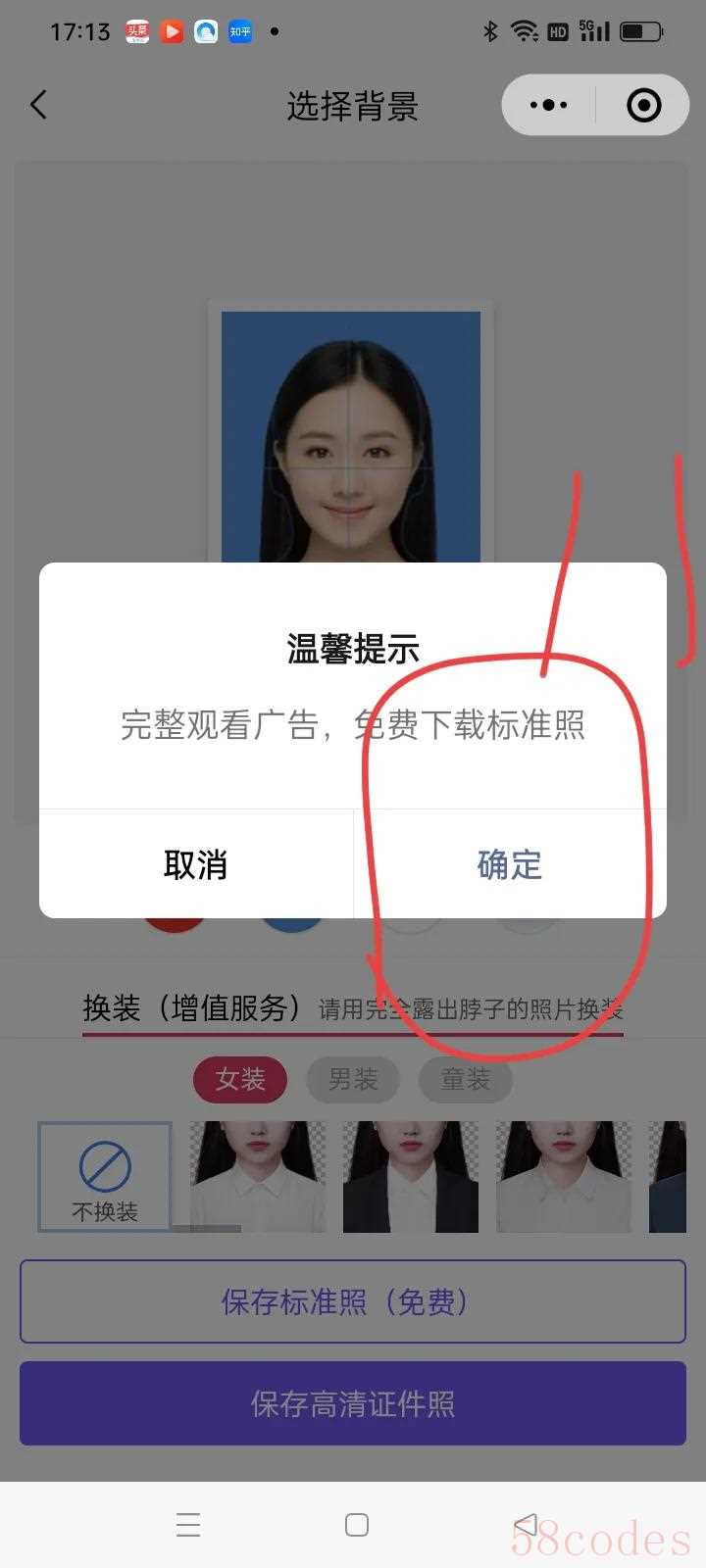
Task: Open the system recent apps button
Action: 188,1525
